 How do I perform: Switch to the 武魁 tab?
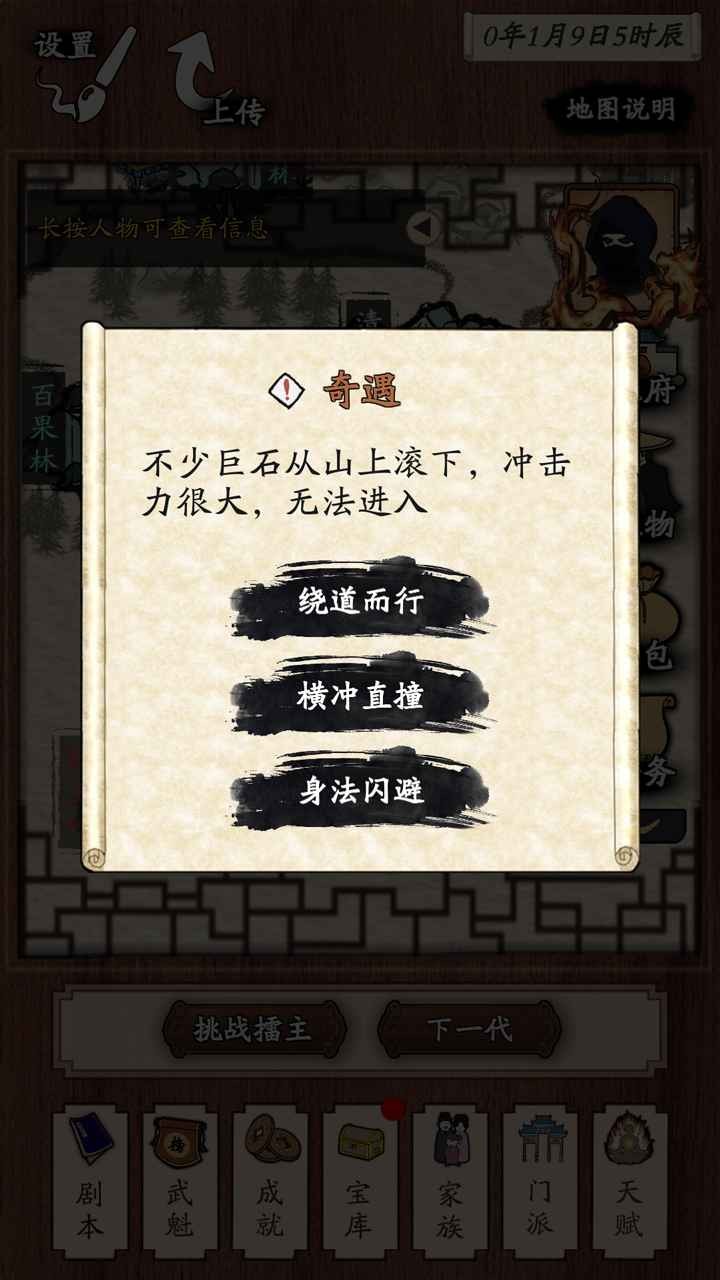180,1180
